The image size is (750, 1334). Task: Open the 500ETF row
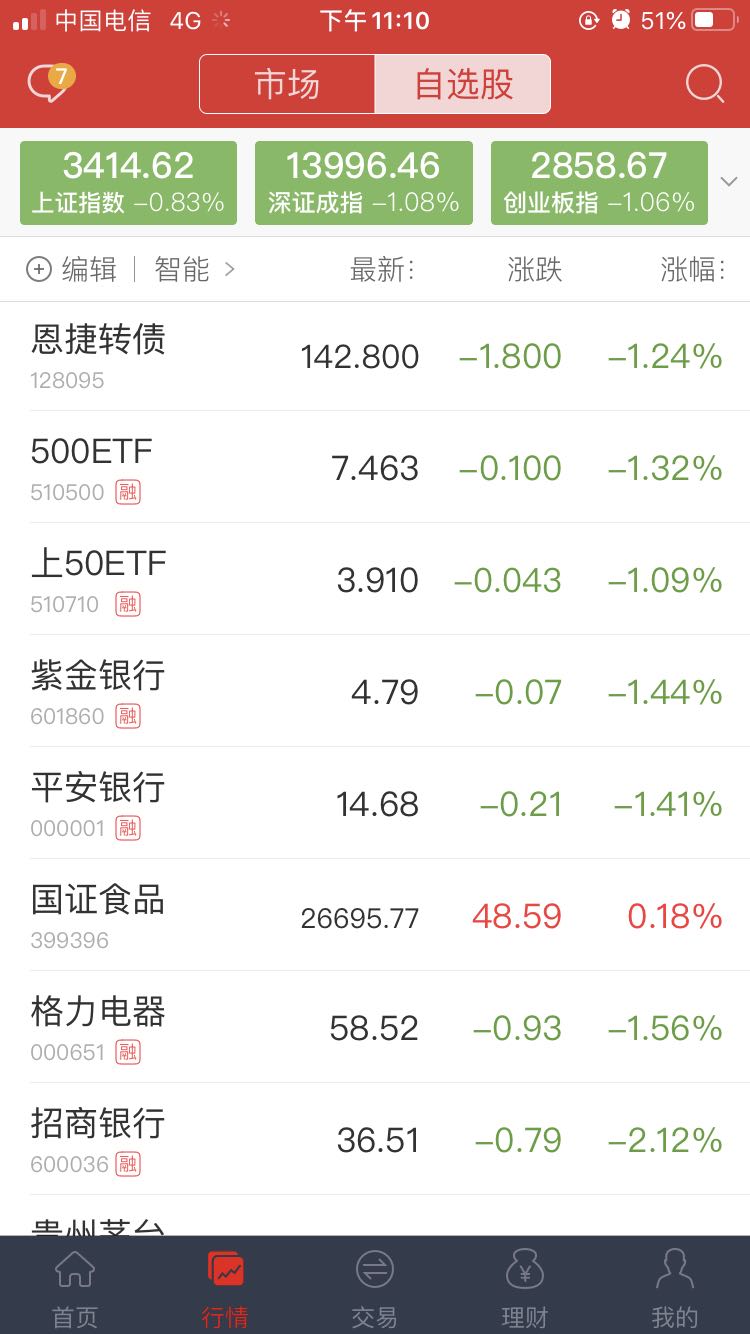click(x=375, y=467)
